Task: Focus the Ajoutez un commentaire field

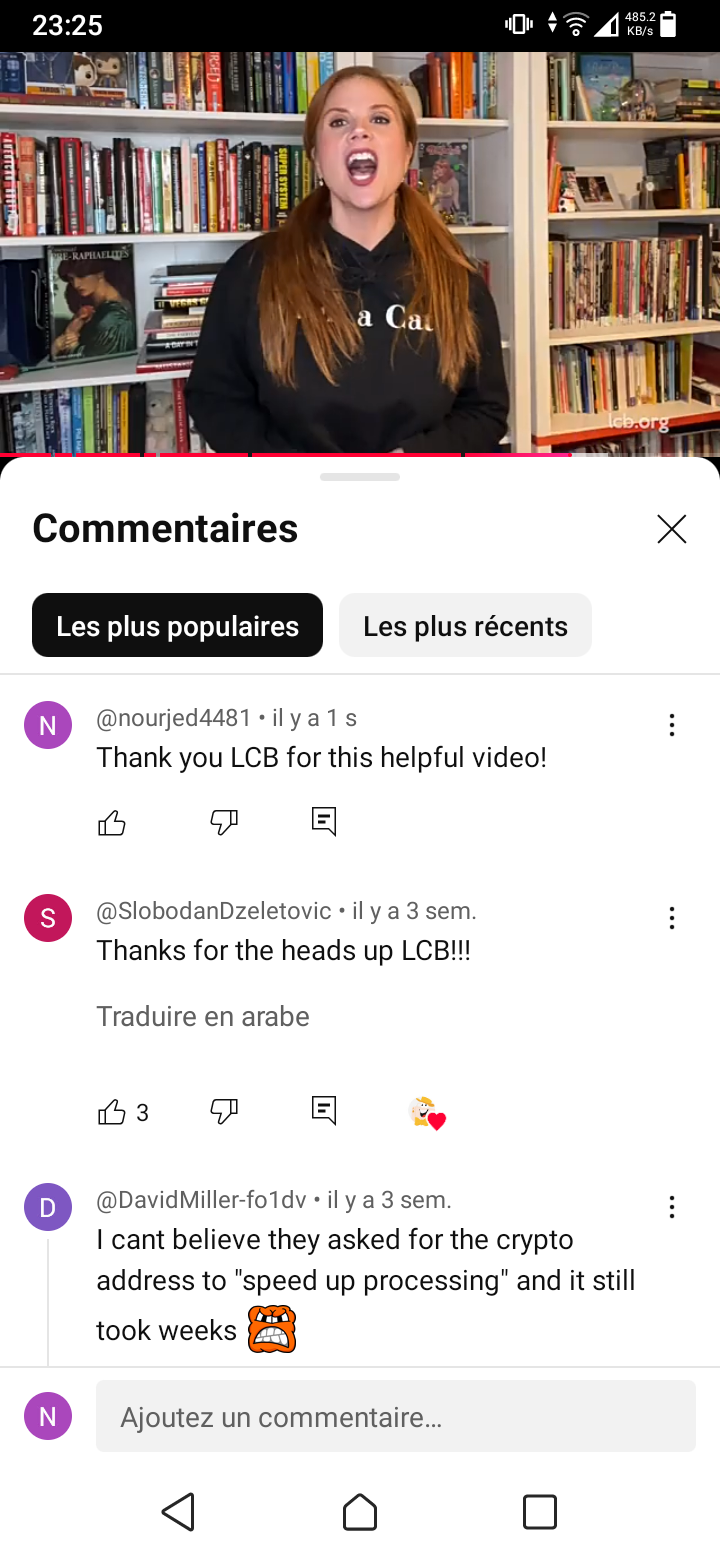Action: point(395,1417)
